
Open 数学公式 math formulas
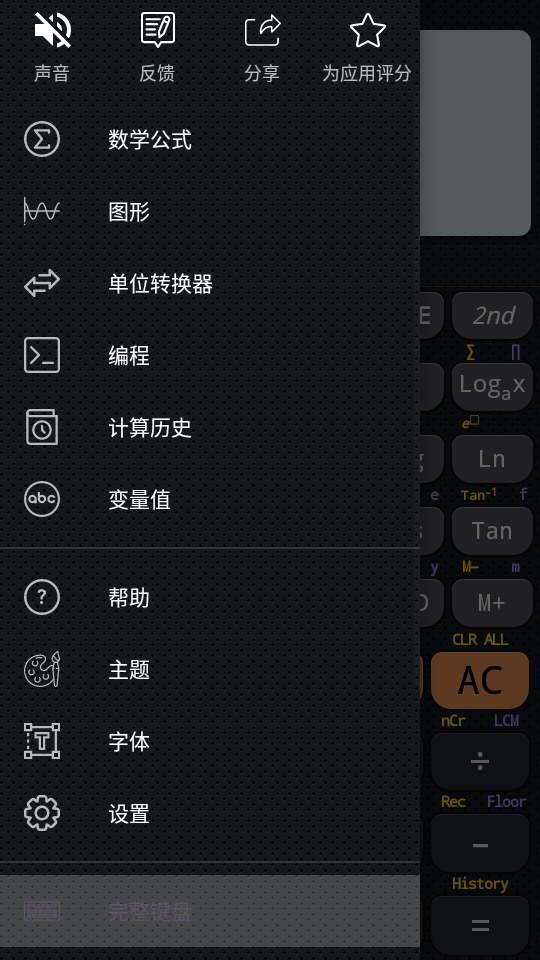click(x=210, y=140)
